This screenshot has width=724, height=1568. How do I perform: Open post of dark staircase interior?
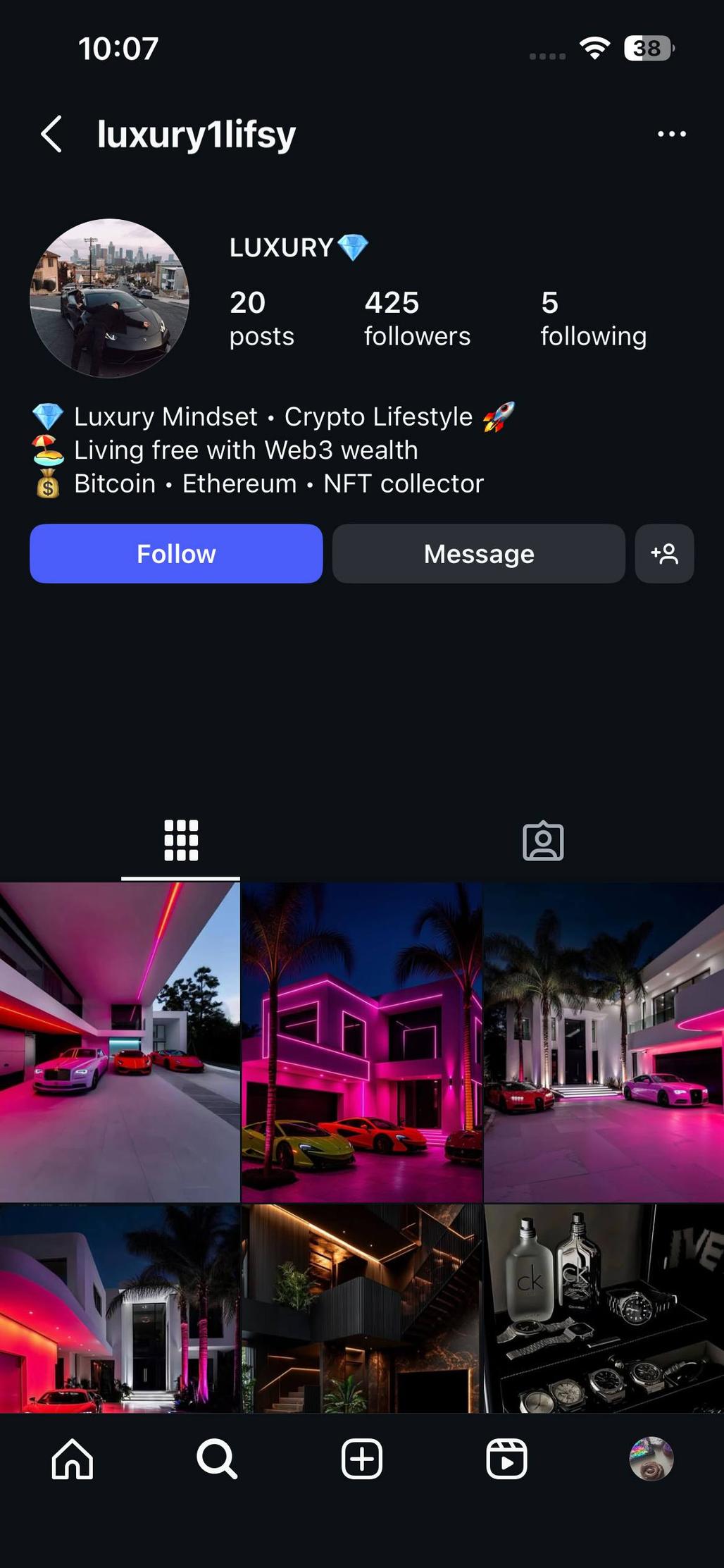[361, 1308]
